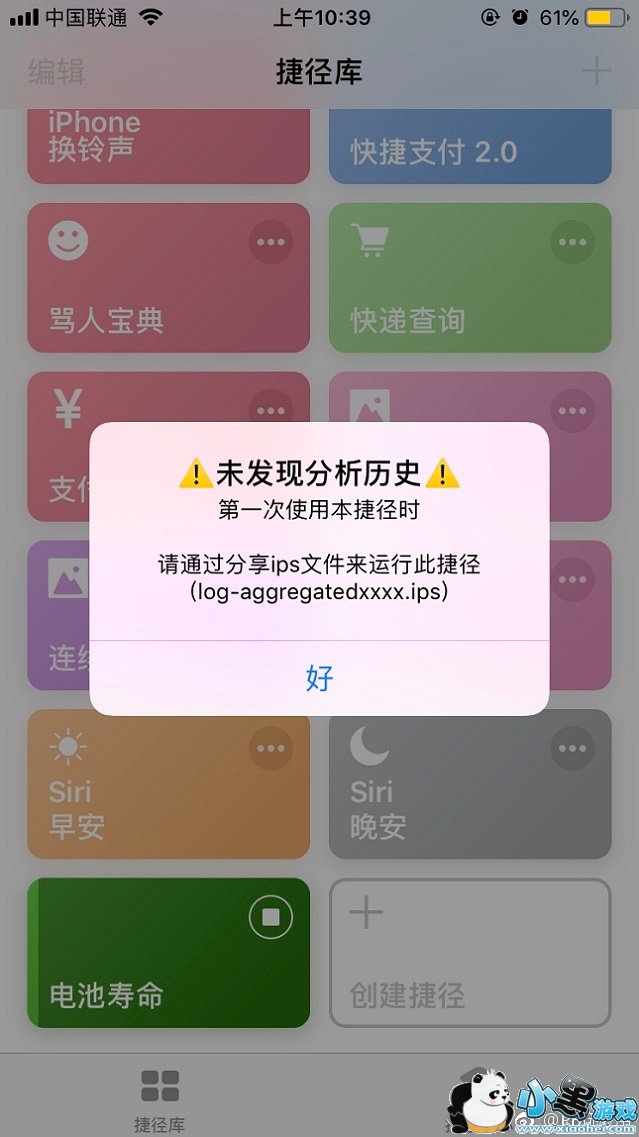Screen dimensions: 639x1137
Task: Open options for Siri 晚安 shortcut
Action: click(573, 749)
